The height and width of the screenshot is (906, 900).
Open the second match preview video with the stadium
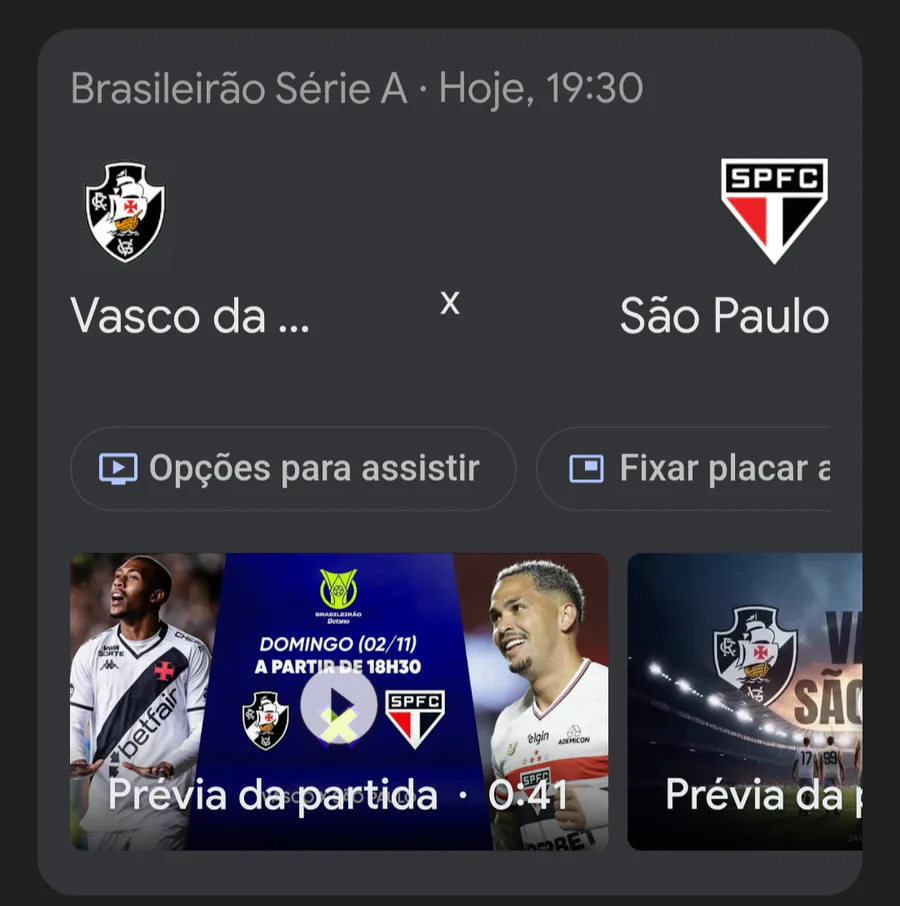pyautogui.click(x=745, y=702)
